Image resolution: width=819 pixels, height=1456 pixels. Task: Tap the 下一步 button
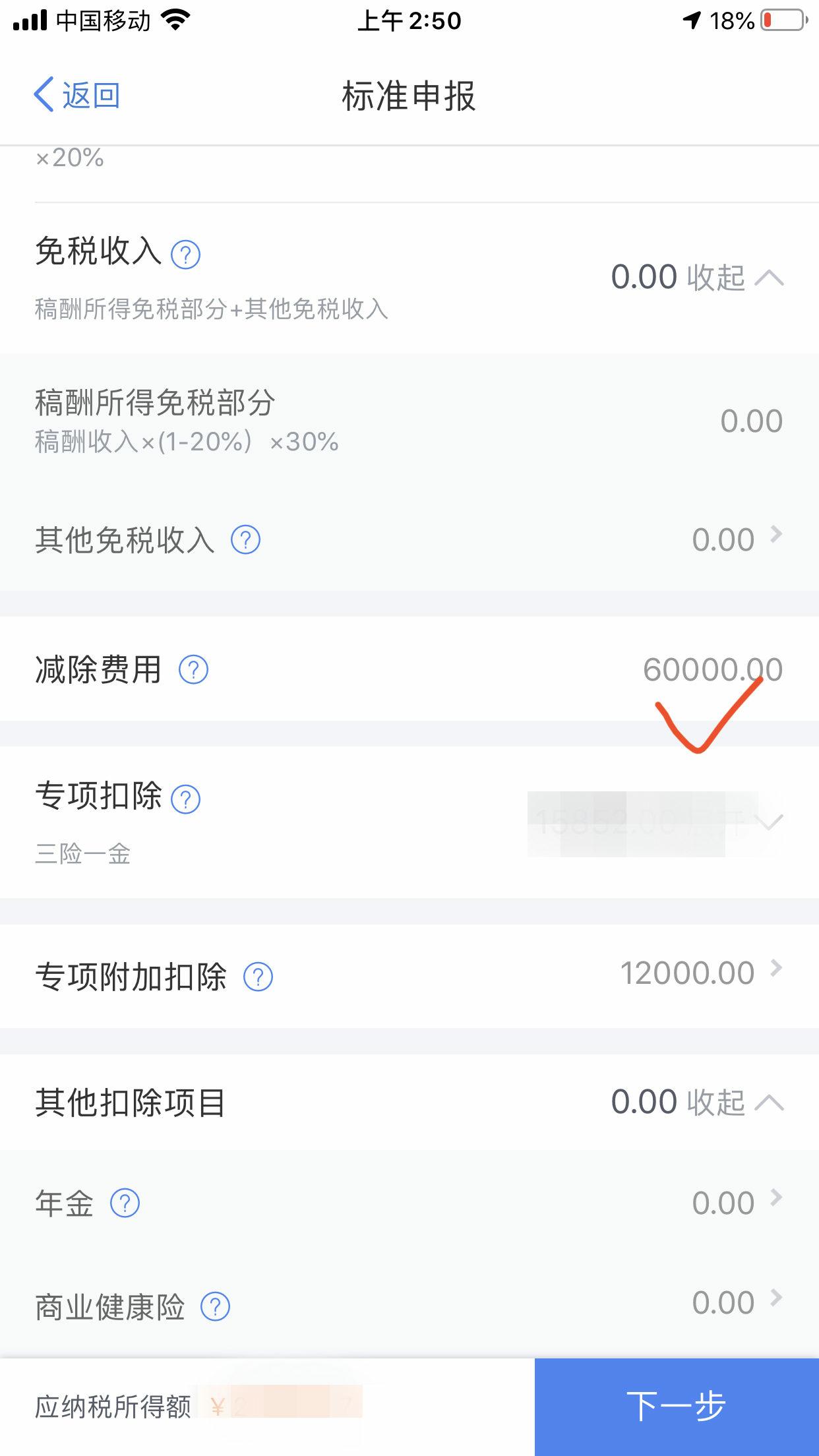[x=676, y=1405]
